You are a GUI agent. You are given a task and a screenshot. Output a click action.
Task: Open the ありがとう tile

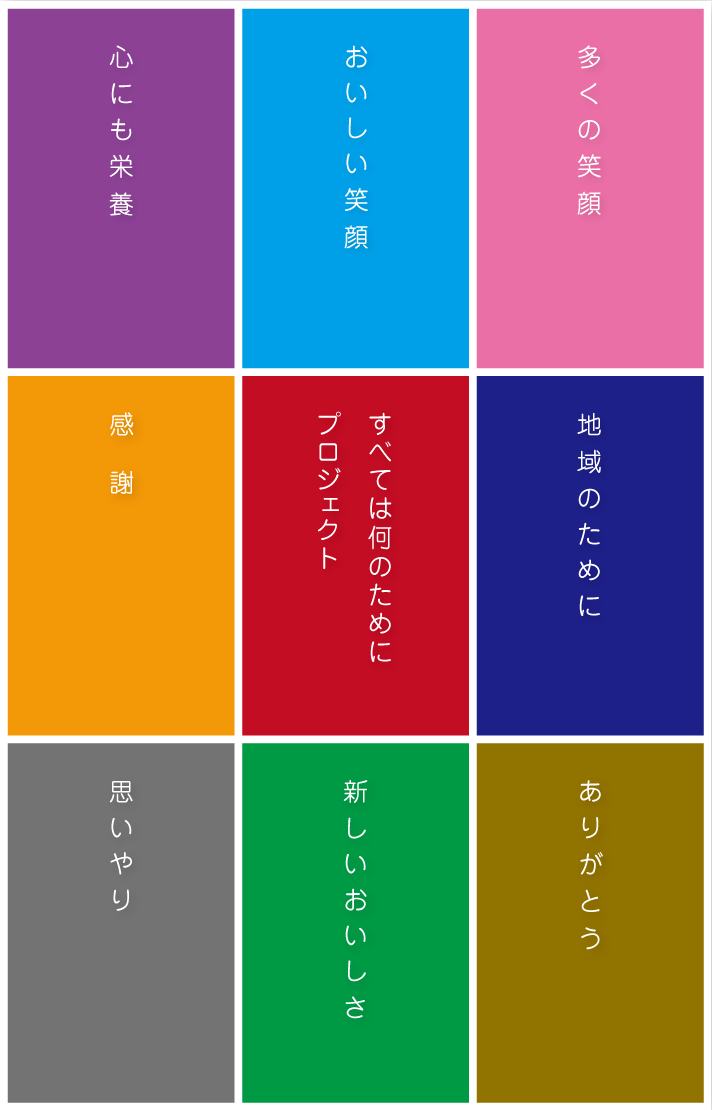590,922
